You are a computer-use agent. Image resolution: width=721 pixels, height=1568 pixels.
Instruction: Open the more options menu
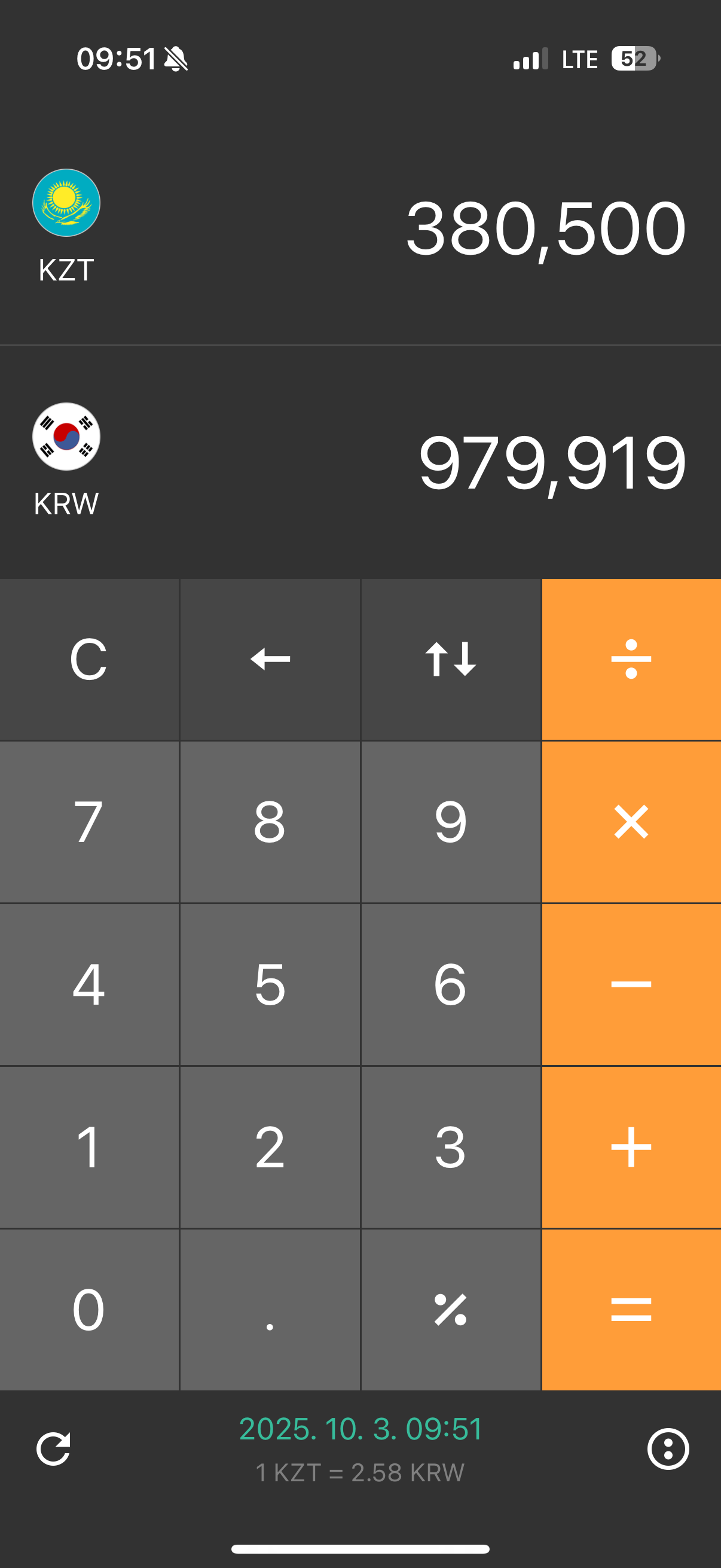(667, 1448)
